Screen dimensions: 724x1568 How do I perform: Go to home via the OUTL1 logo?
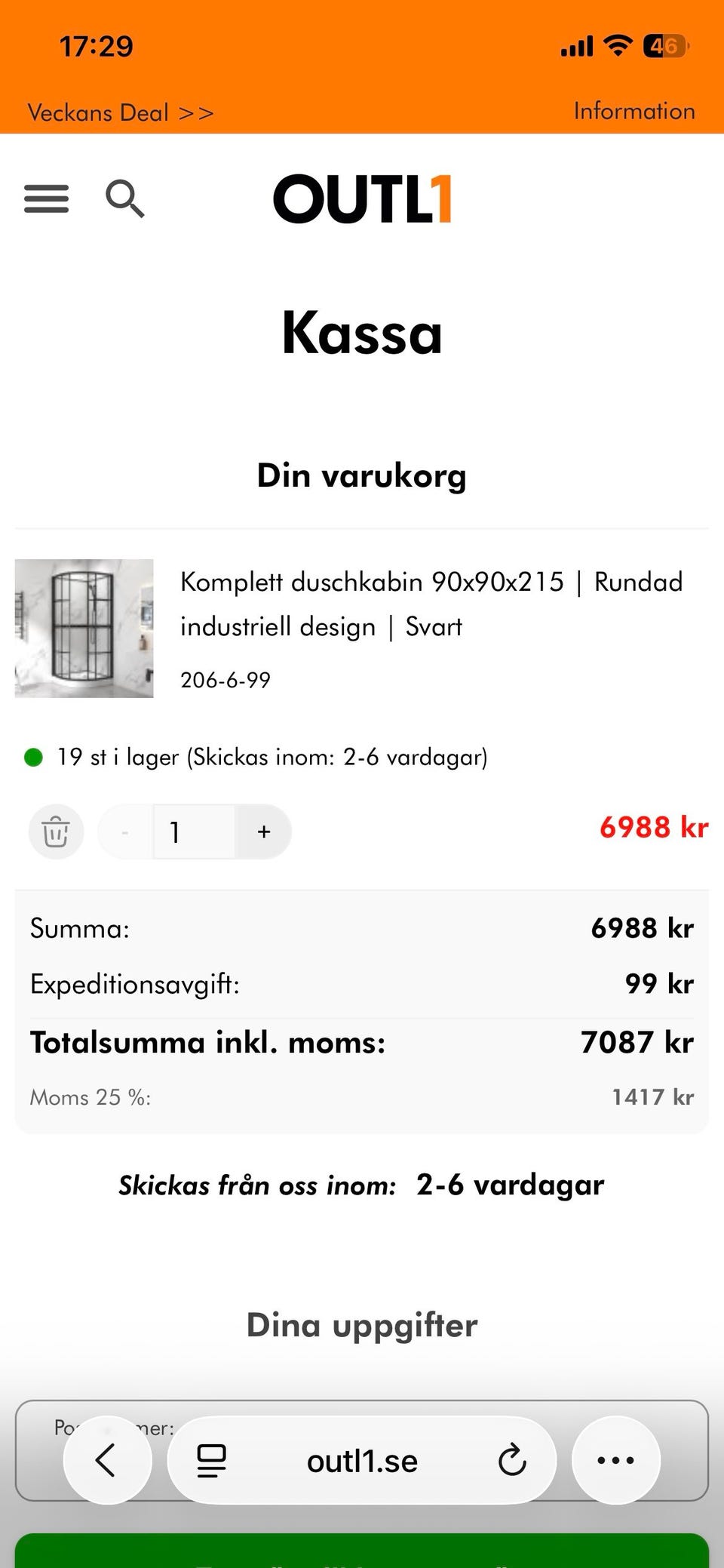[362, 199]
